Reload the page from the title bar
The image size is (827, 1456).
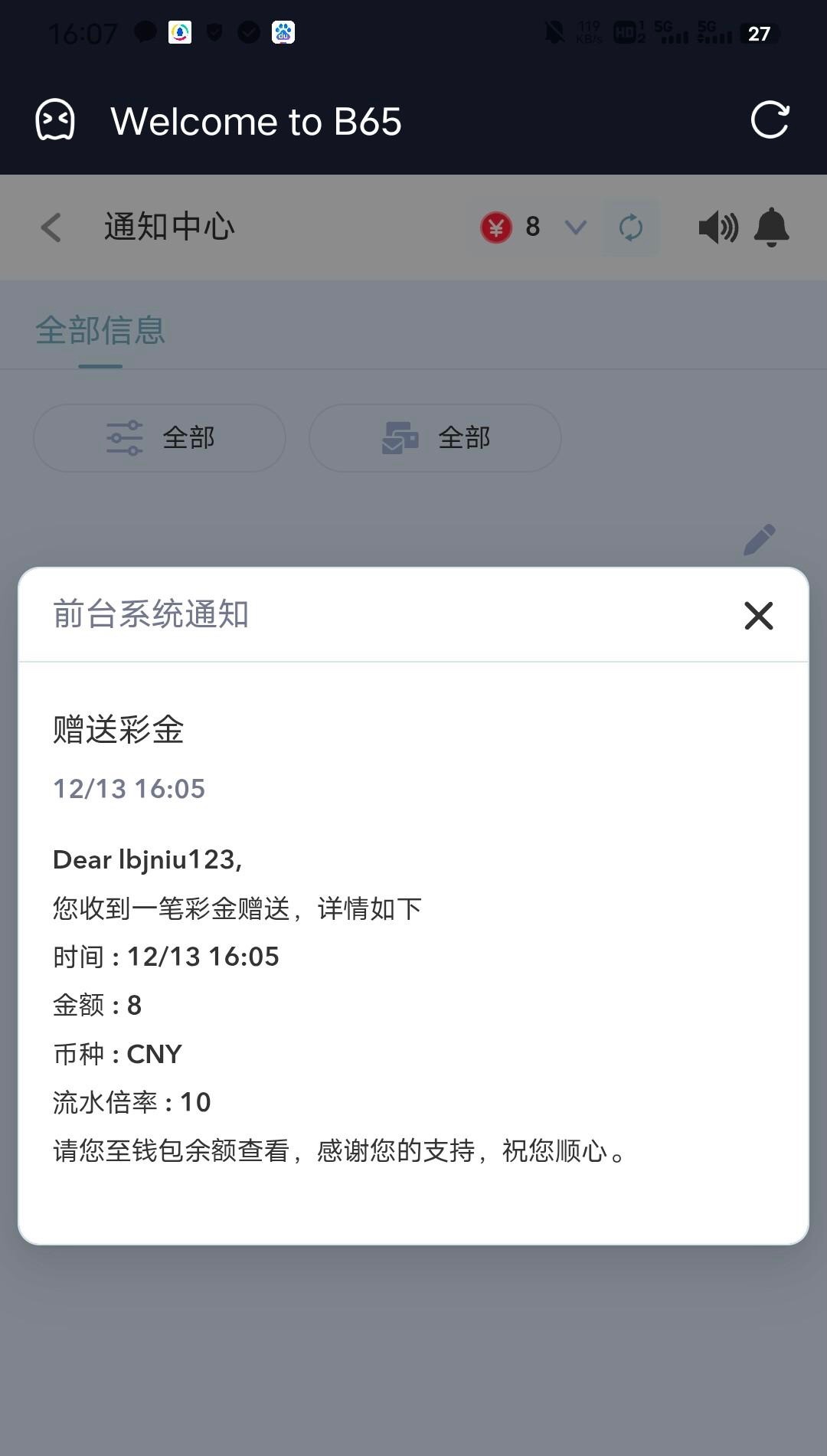[770, 120]
